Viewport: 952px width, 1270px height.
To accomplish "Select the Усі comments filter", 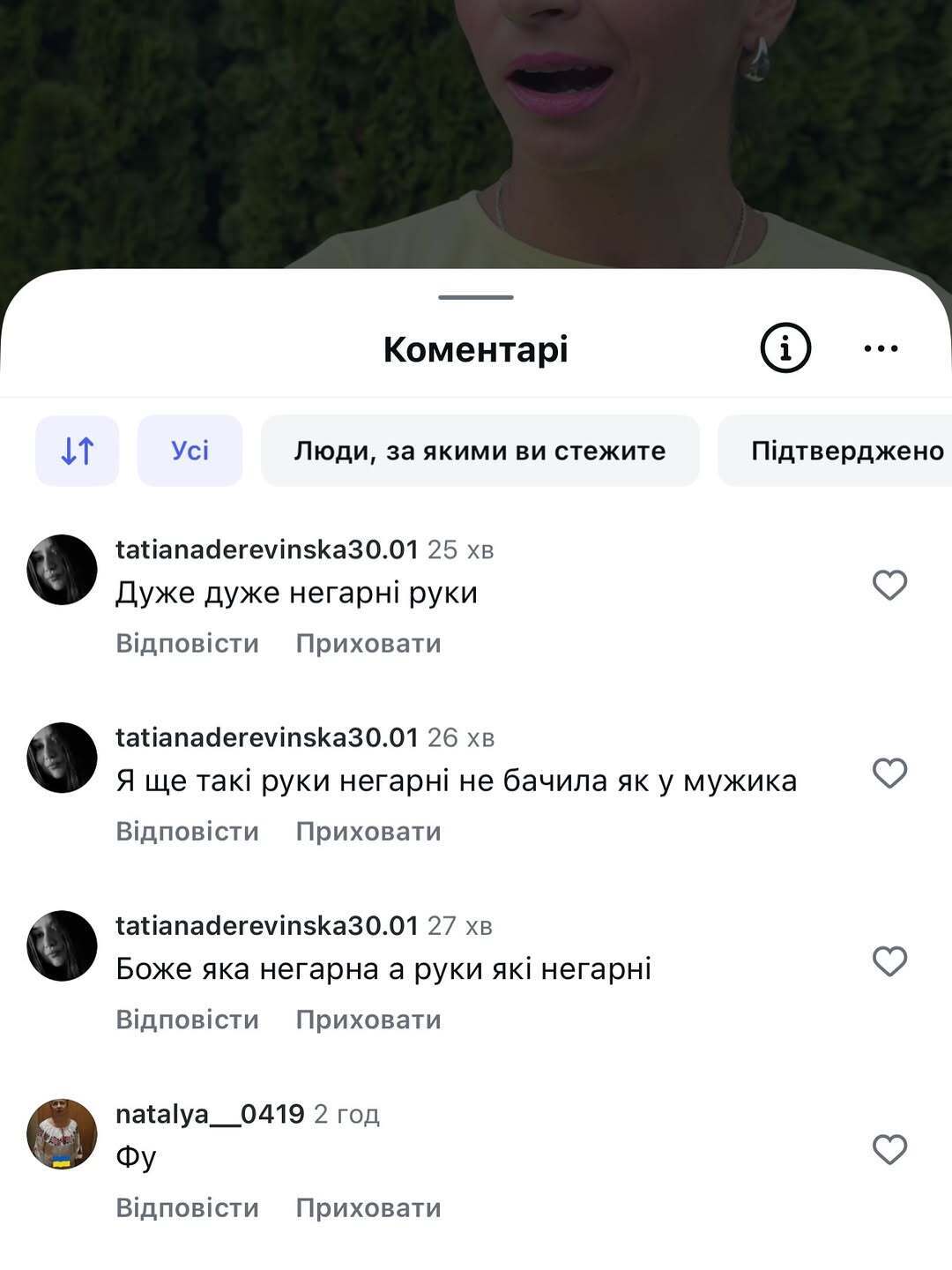I will coord(189,450).
